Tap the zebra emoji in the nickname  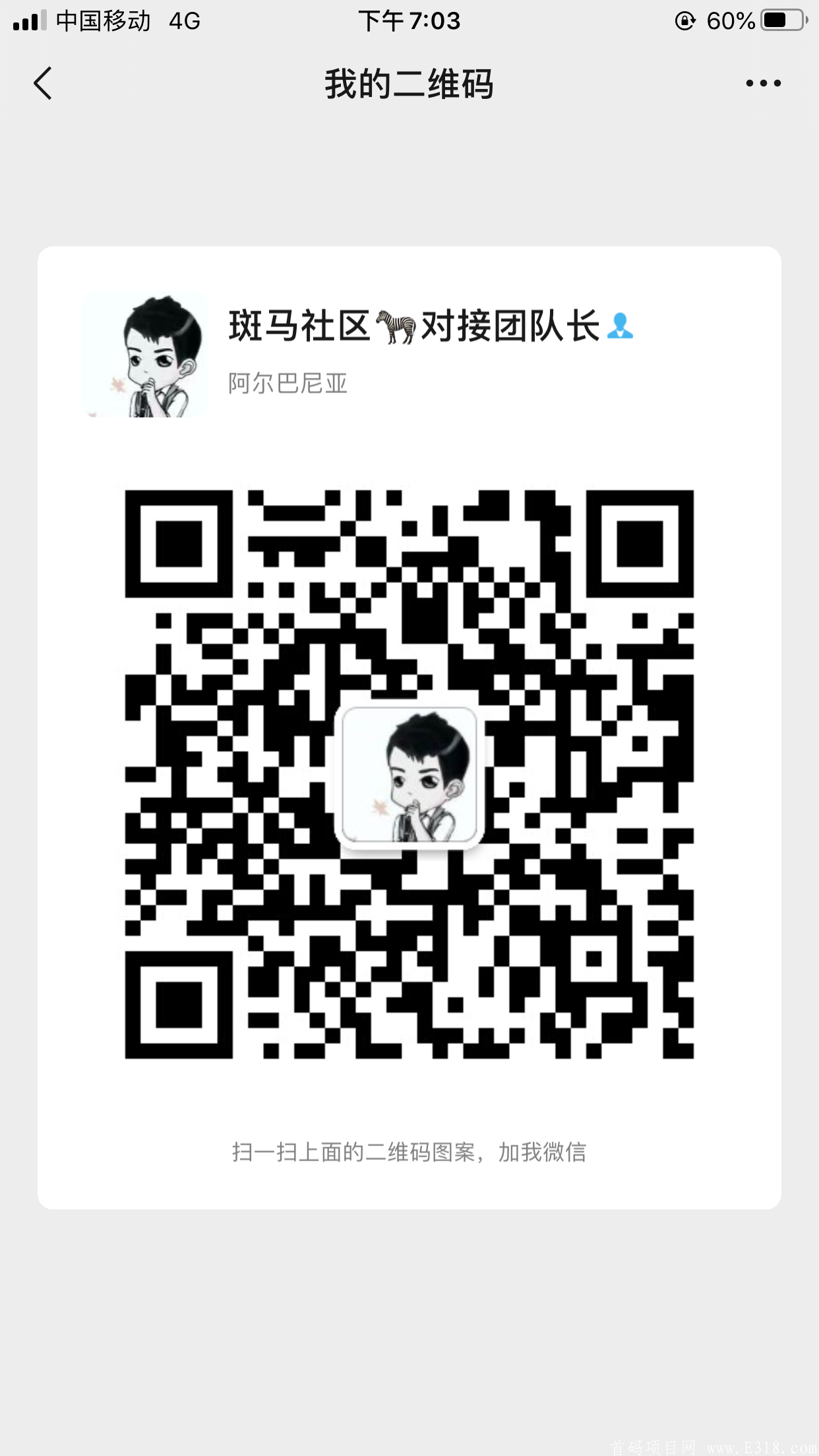(396, 328)
